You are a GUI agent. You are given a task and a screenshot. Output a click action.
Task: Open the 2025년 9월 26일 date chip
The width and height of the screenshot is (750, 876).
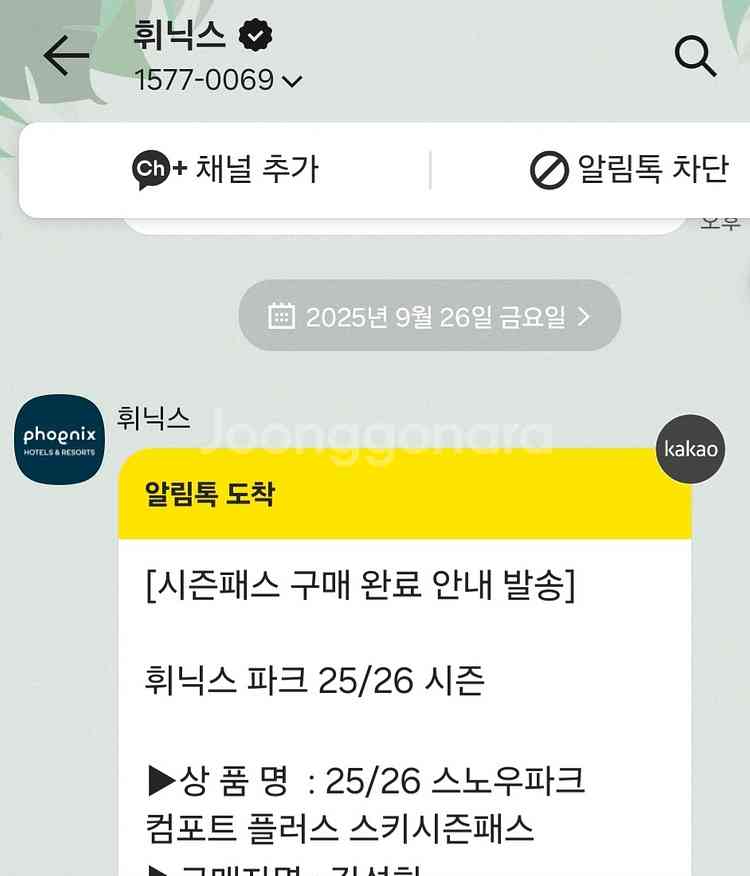tap(429, 316)
